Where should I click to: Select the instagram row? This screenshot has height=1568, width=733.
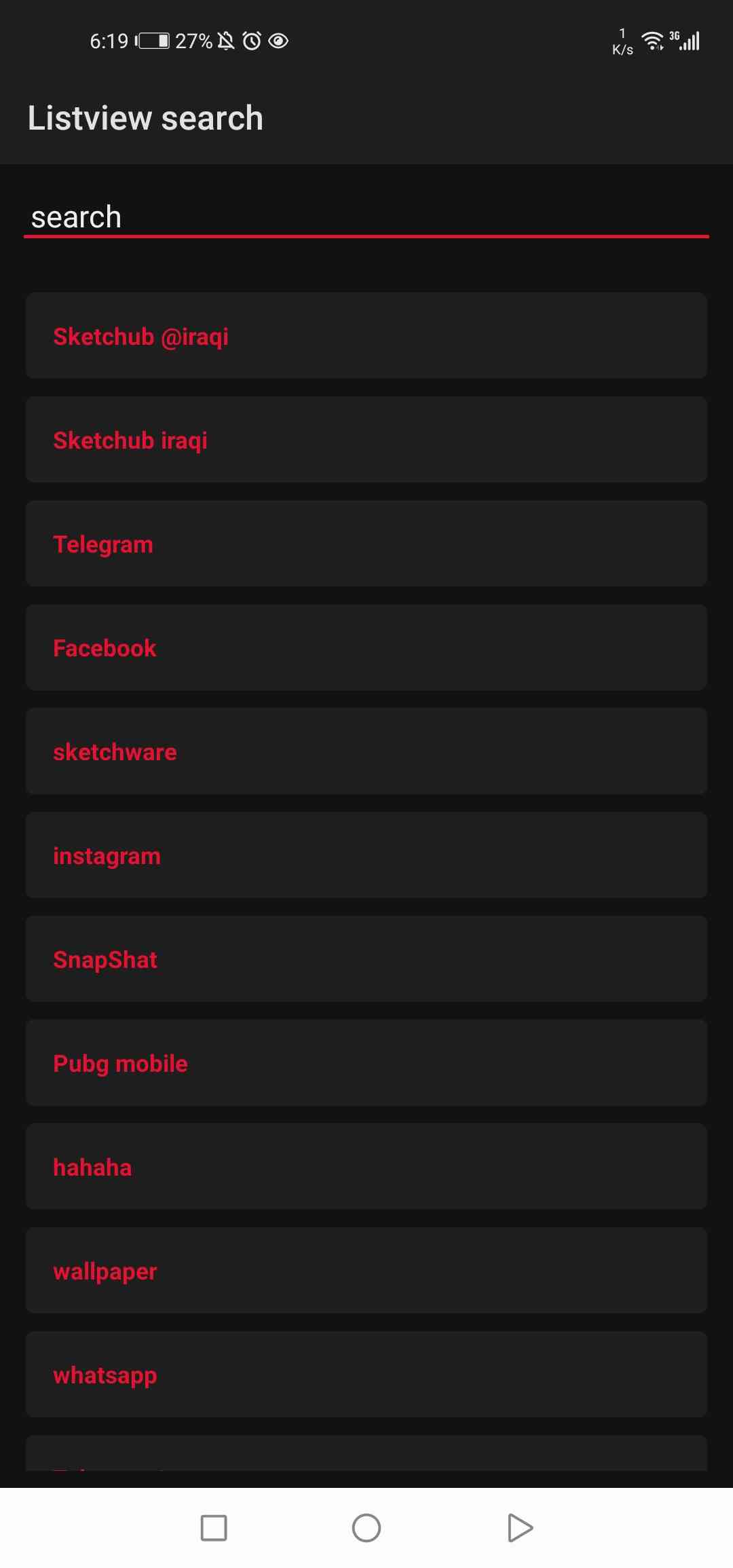pyautogui.click(x=366, y=855)
